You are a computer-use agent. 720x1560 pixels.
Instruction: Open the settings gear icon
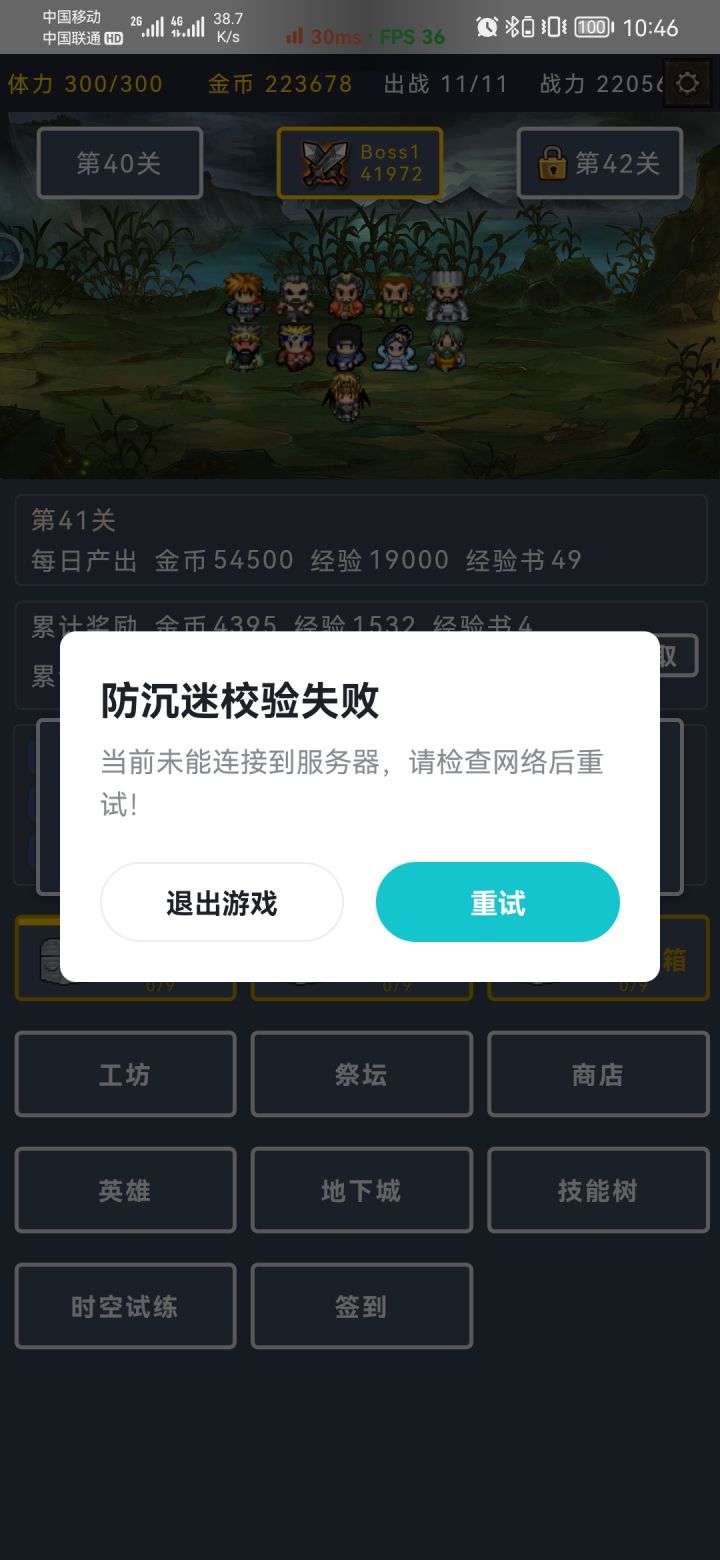687,84
